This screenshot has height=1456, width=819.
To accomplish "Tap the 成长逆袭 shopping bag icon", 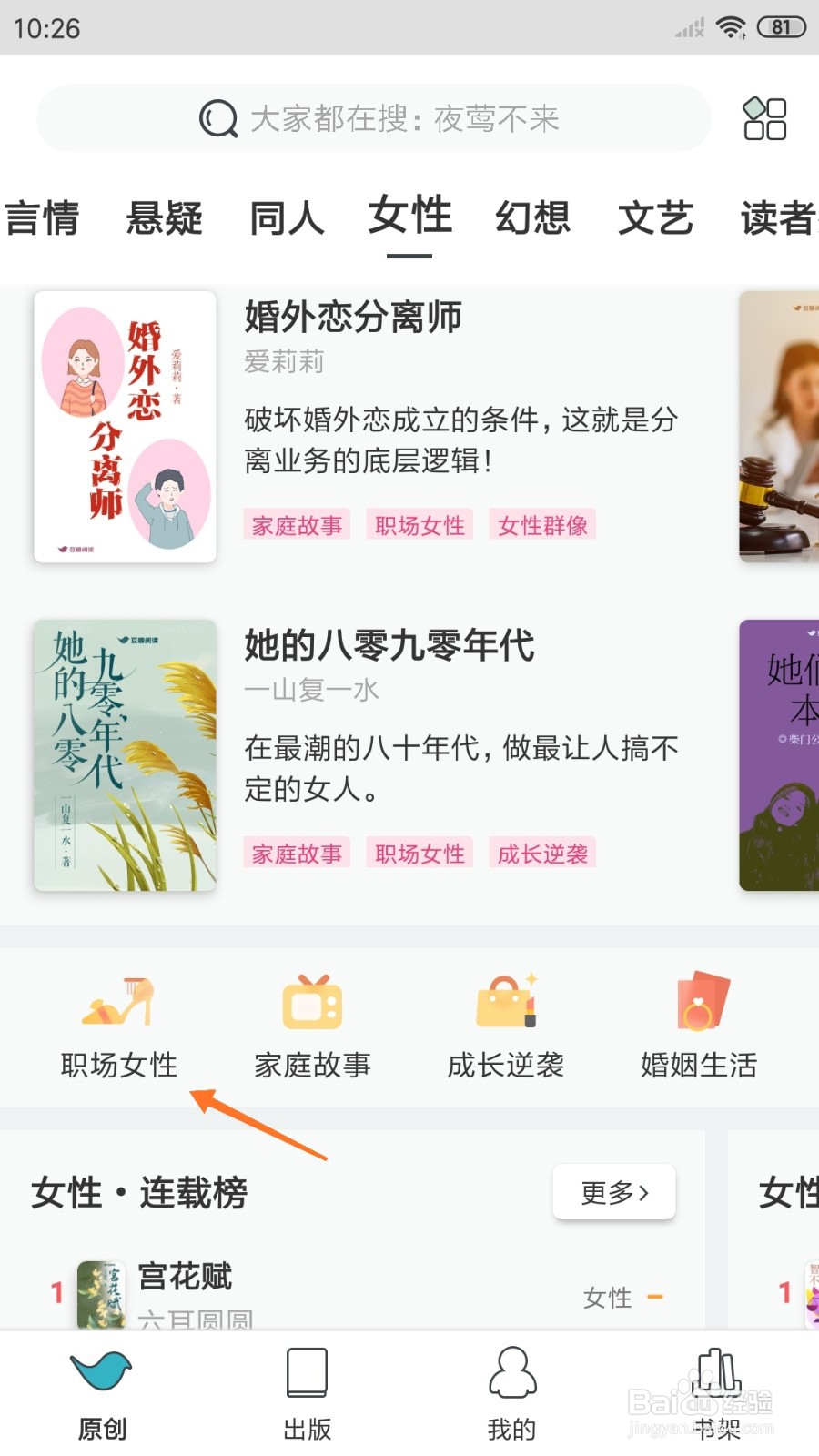I will point(507,1003).
